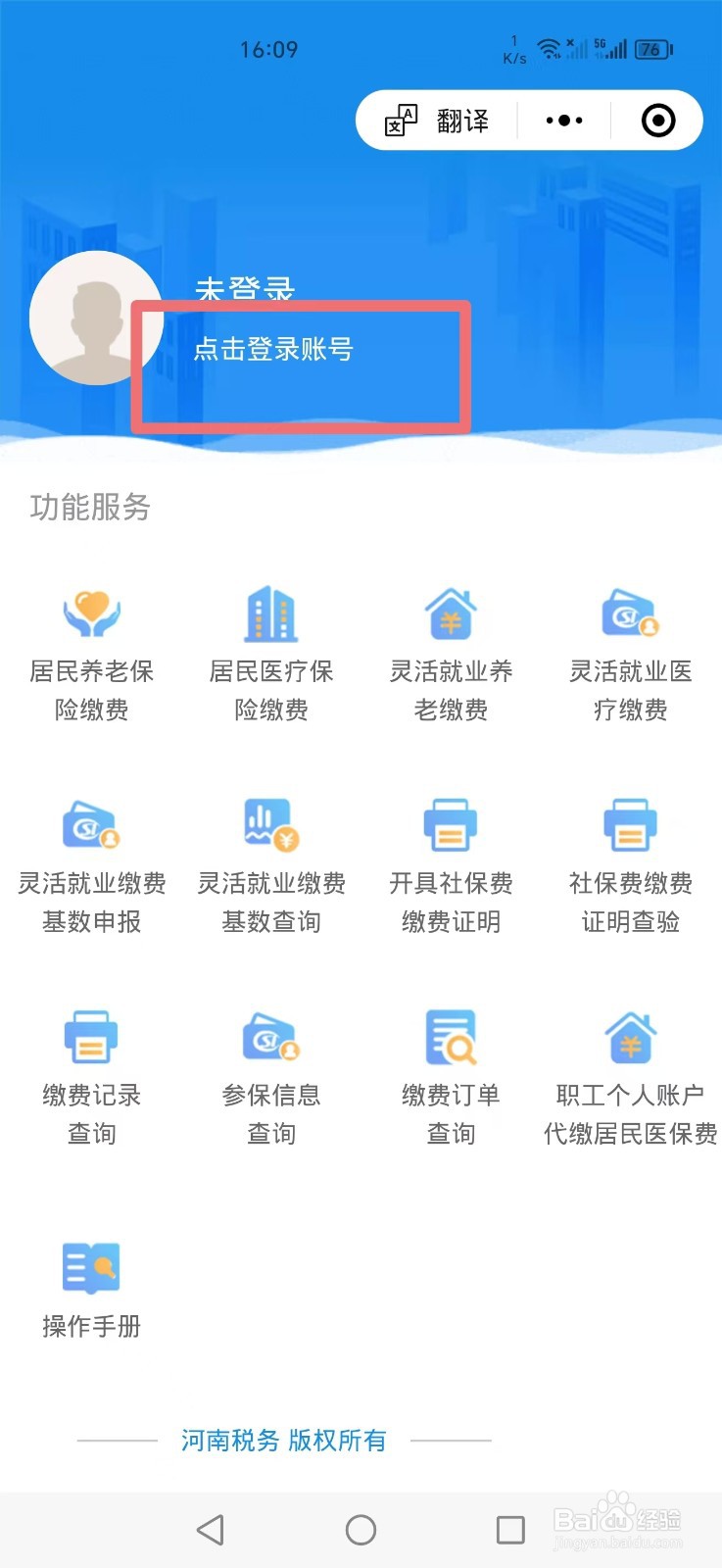This screenshot has height=1568, width=722.
Task: Open 灵活就业缴费基数查询 icon
Action: point(270,824)
